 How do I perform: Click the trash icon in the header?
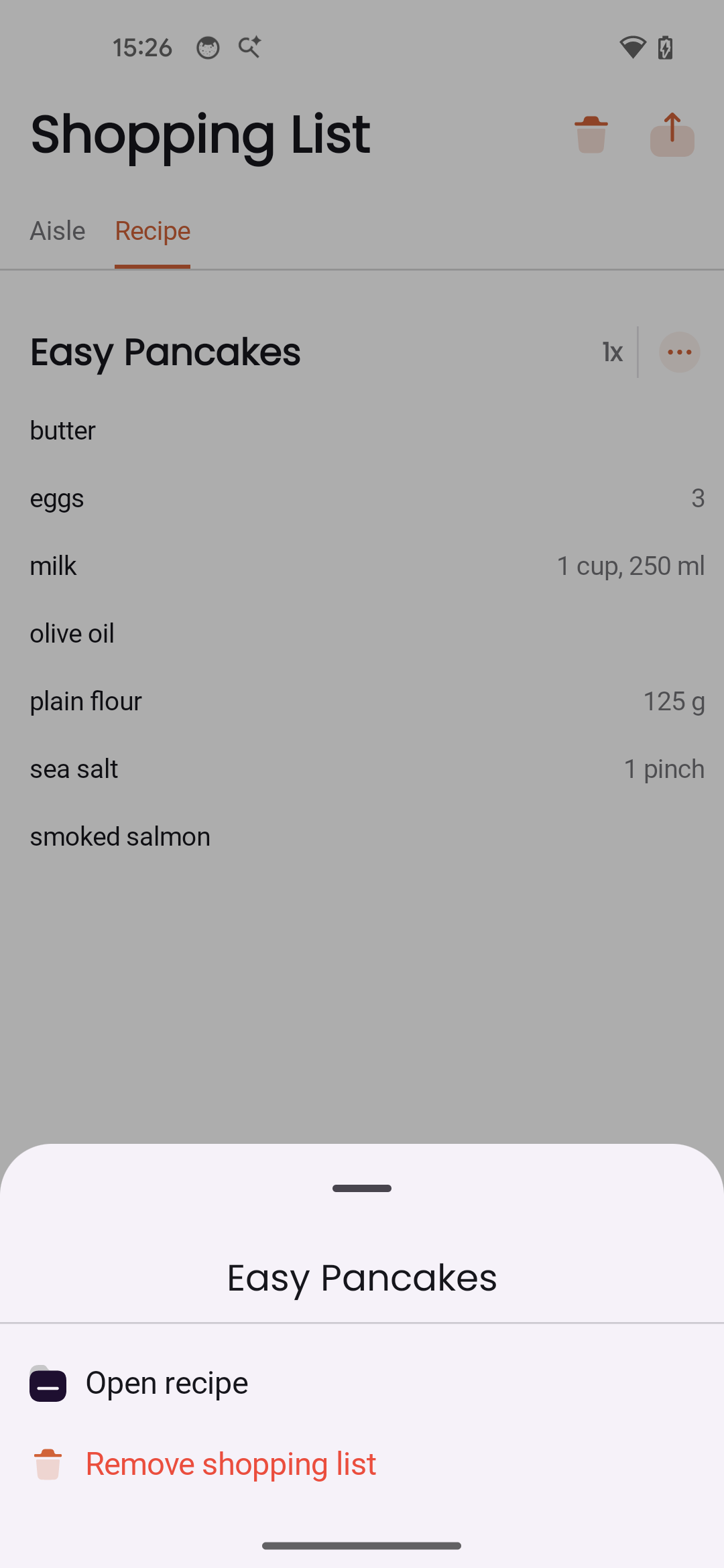click(x=591, y=133)
